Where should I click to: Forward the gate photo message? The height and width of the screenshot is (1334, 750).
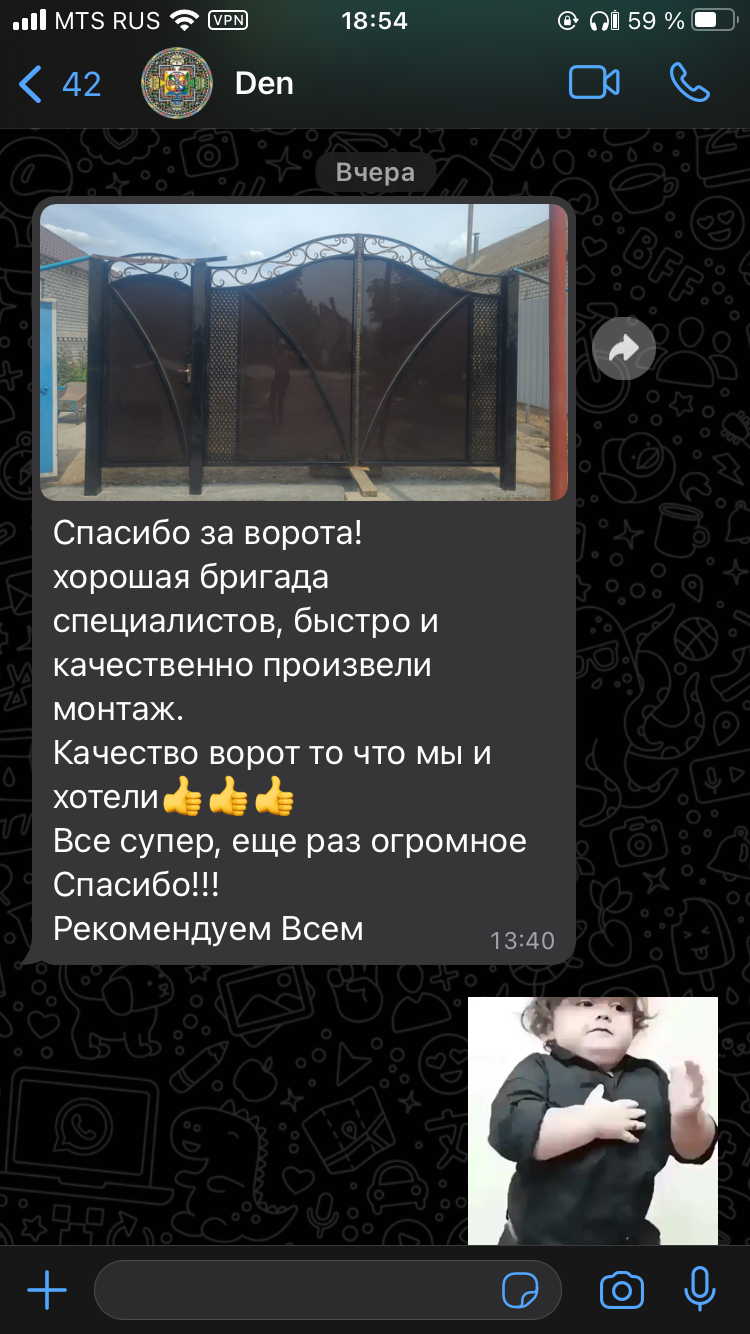(x=623, y=348)
